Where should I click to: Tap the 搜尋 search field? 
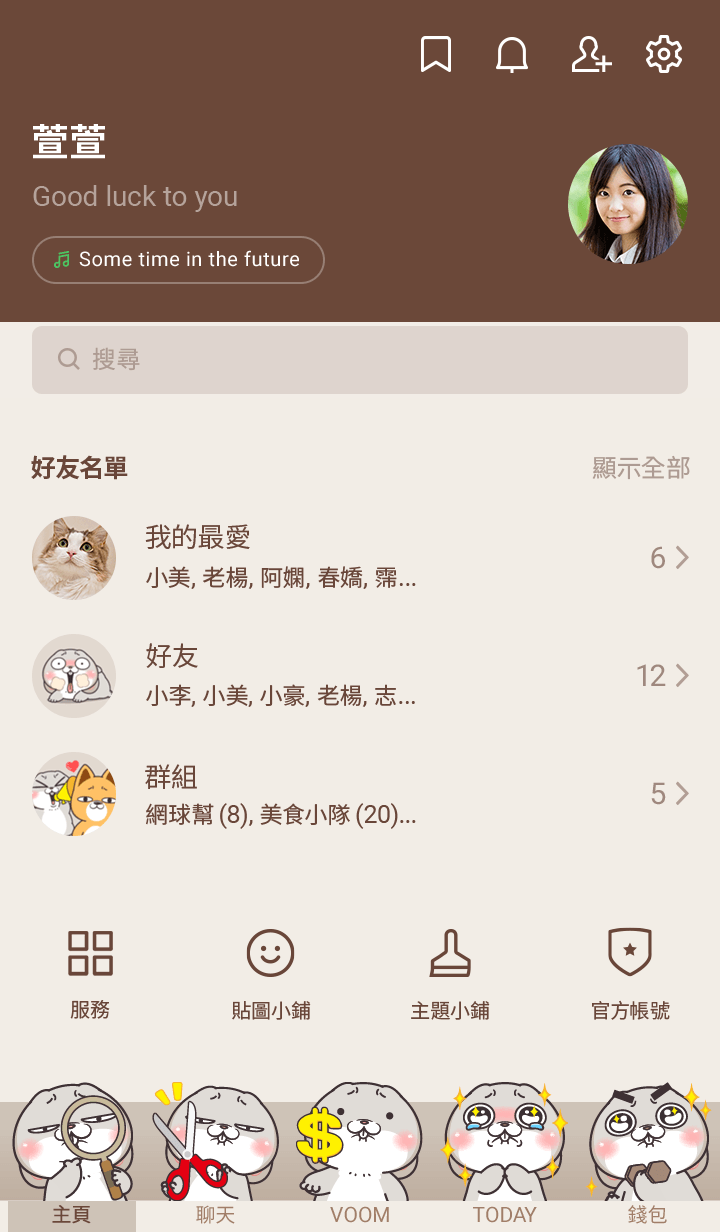click(360, 360)
